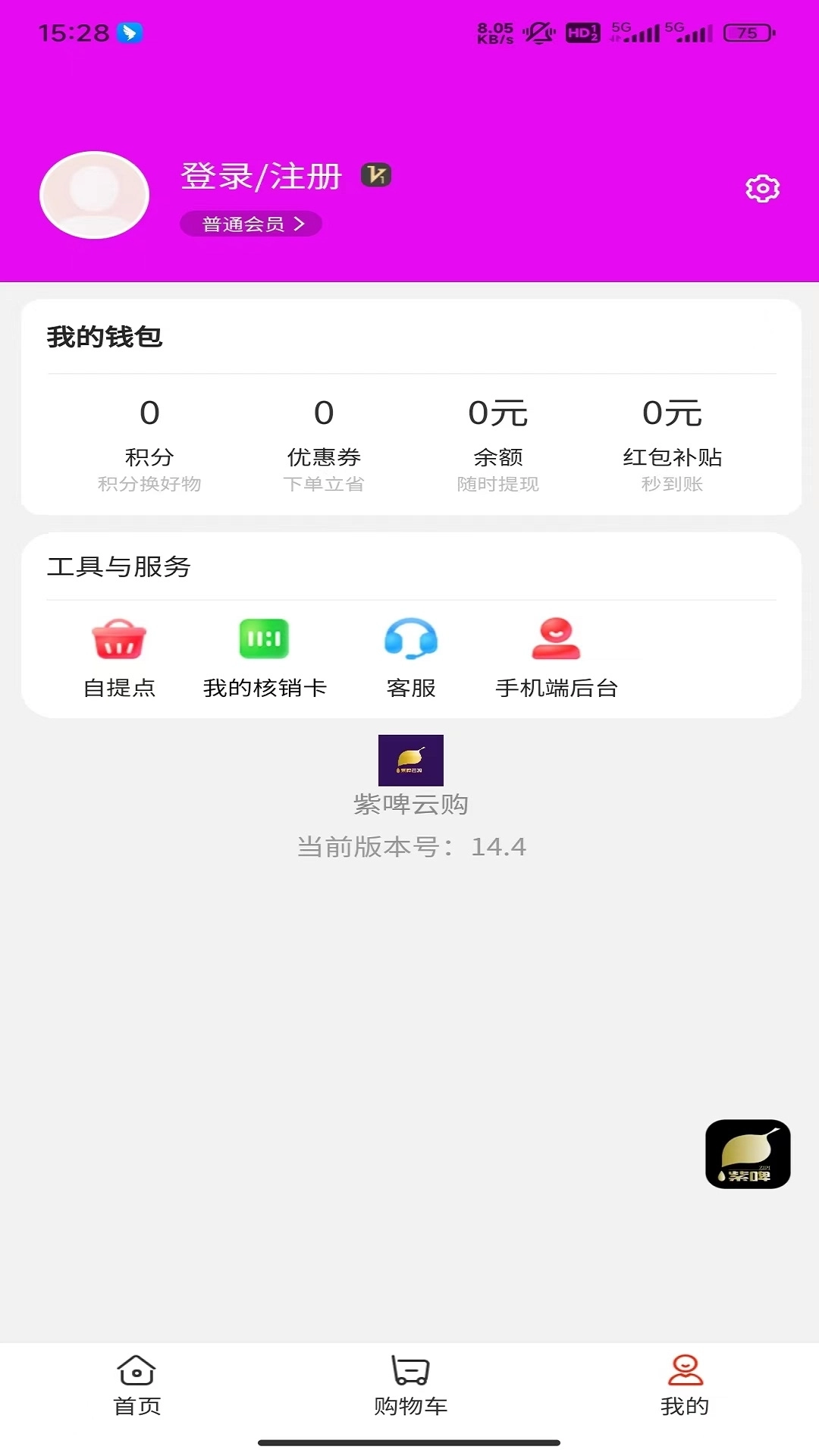819x1456 pixels.
Task: Click the V1 membership badge icon
Action: pyautogui.click(x=376, y=176)
